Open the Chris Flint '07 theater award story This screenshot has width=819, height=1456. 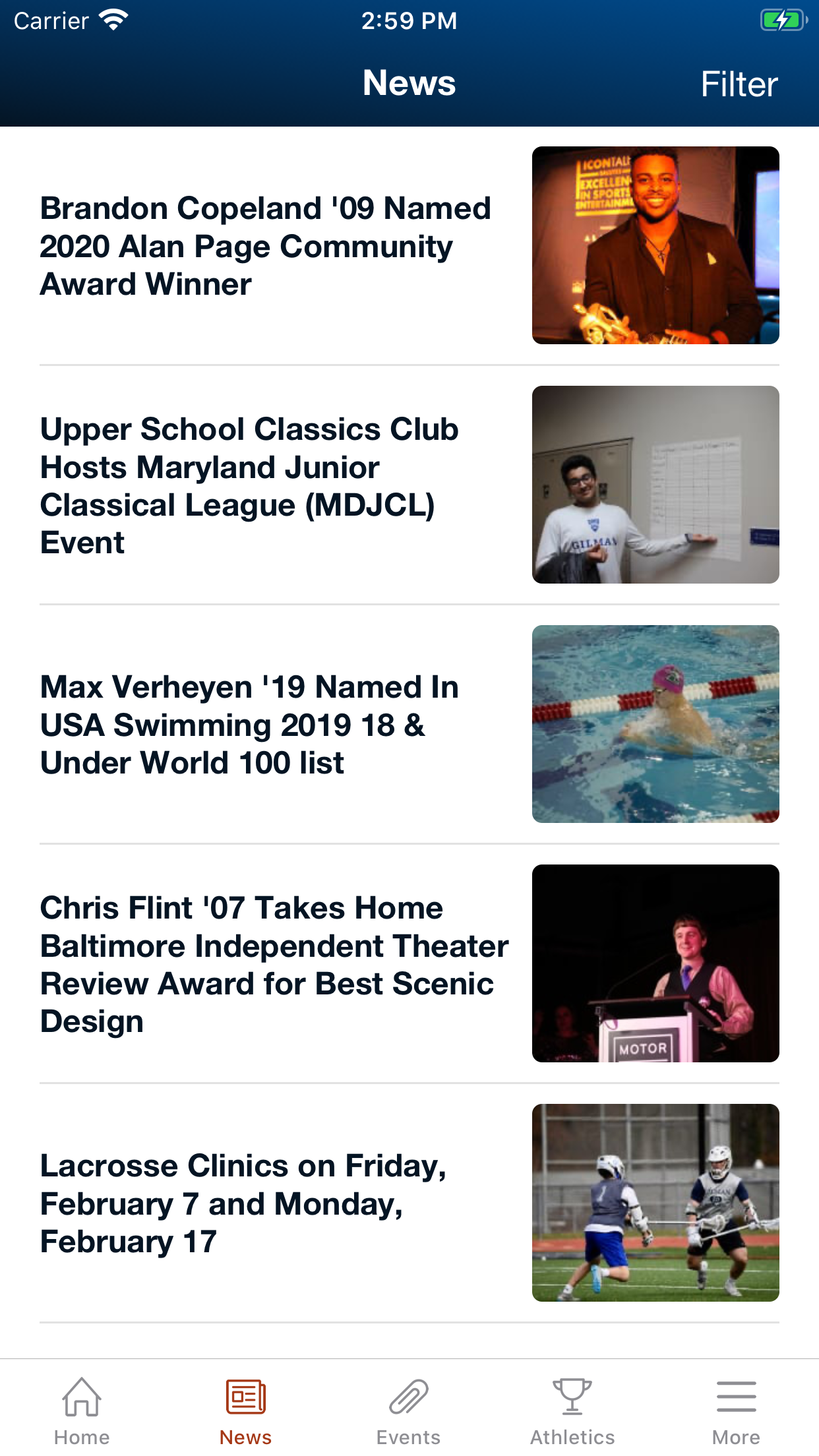tap(274, 964)
